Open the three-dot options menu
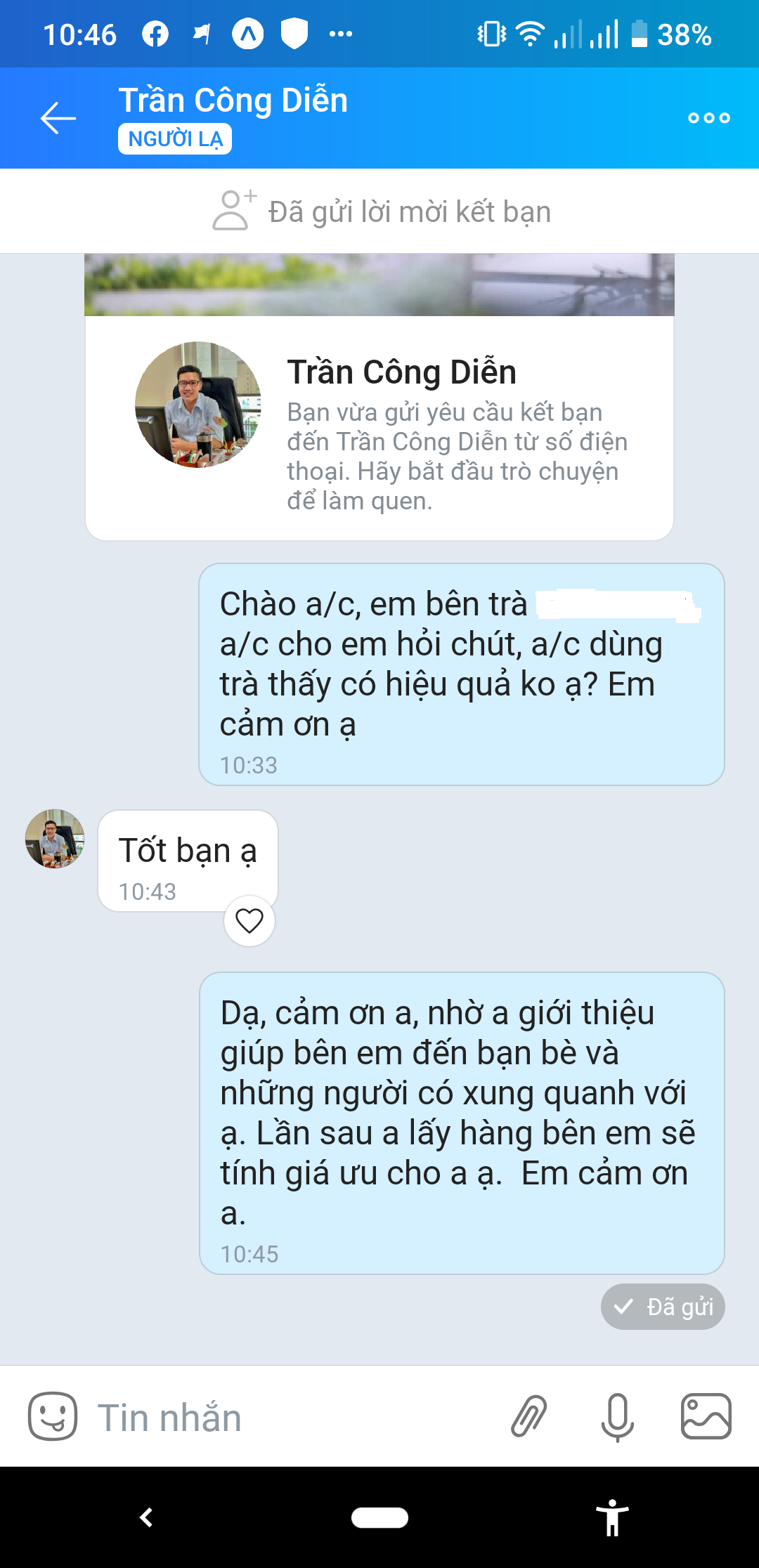The height and width of the screenshot is (1568, 759). point(709,118)
